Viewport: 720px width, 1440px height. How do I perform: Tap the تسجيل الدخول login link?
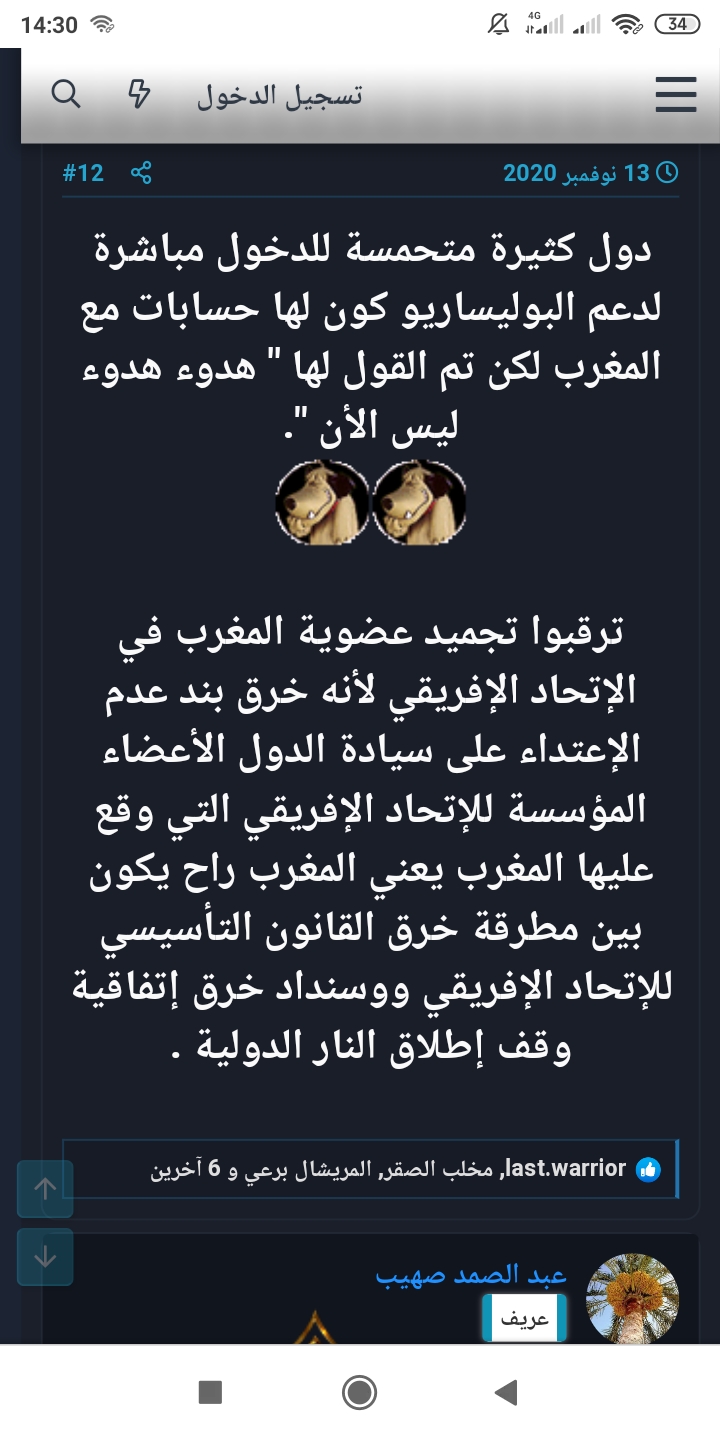click(x=279, y=95)
